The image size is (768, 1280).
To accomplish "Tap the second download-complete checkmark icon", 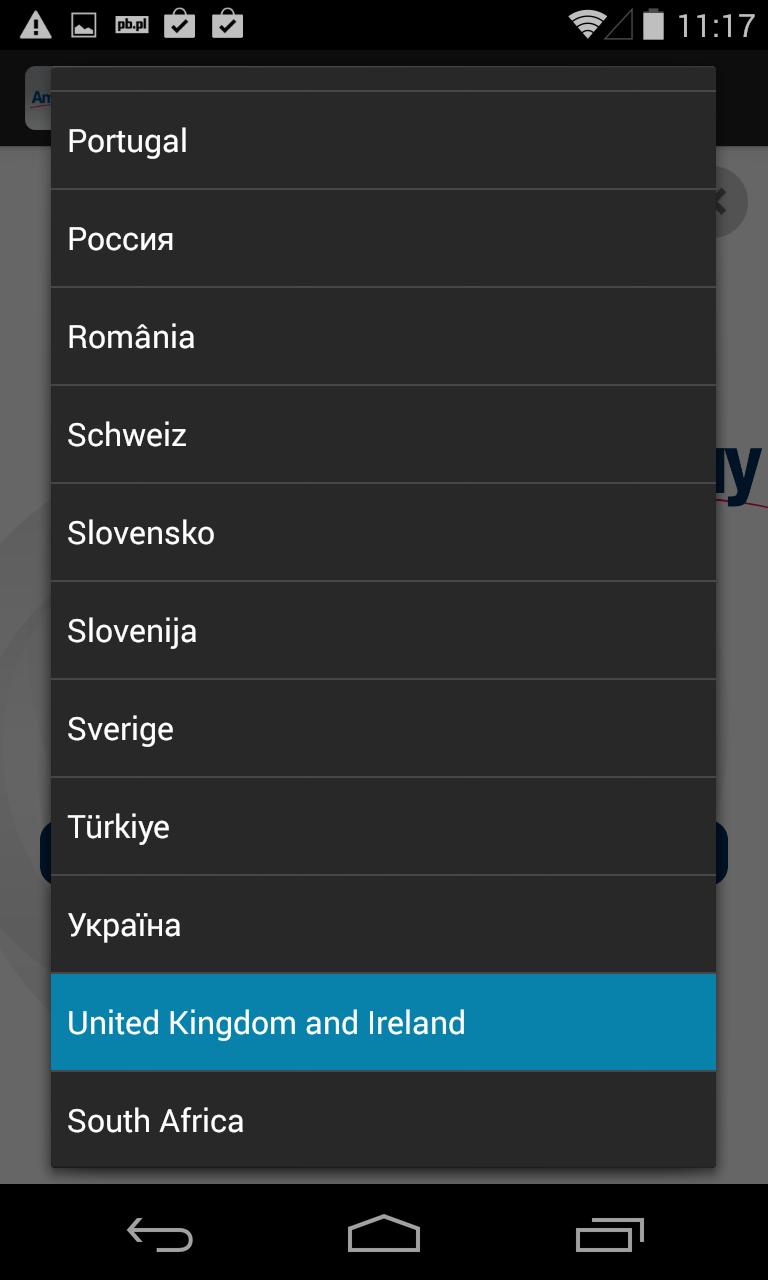I will pyautogui.click(x=228, y=25).
